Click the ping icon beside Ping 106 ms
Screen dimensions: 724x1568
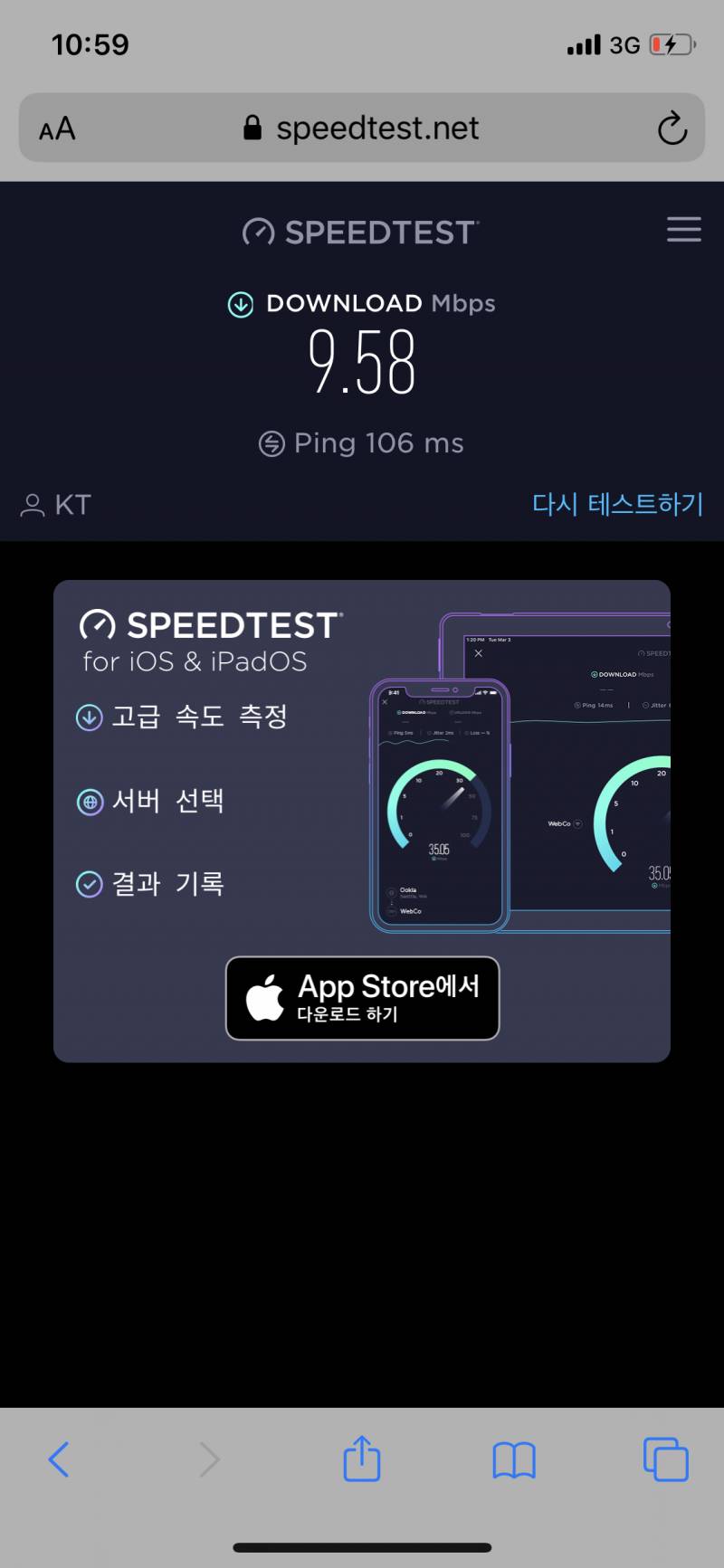click(270, 443)
